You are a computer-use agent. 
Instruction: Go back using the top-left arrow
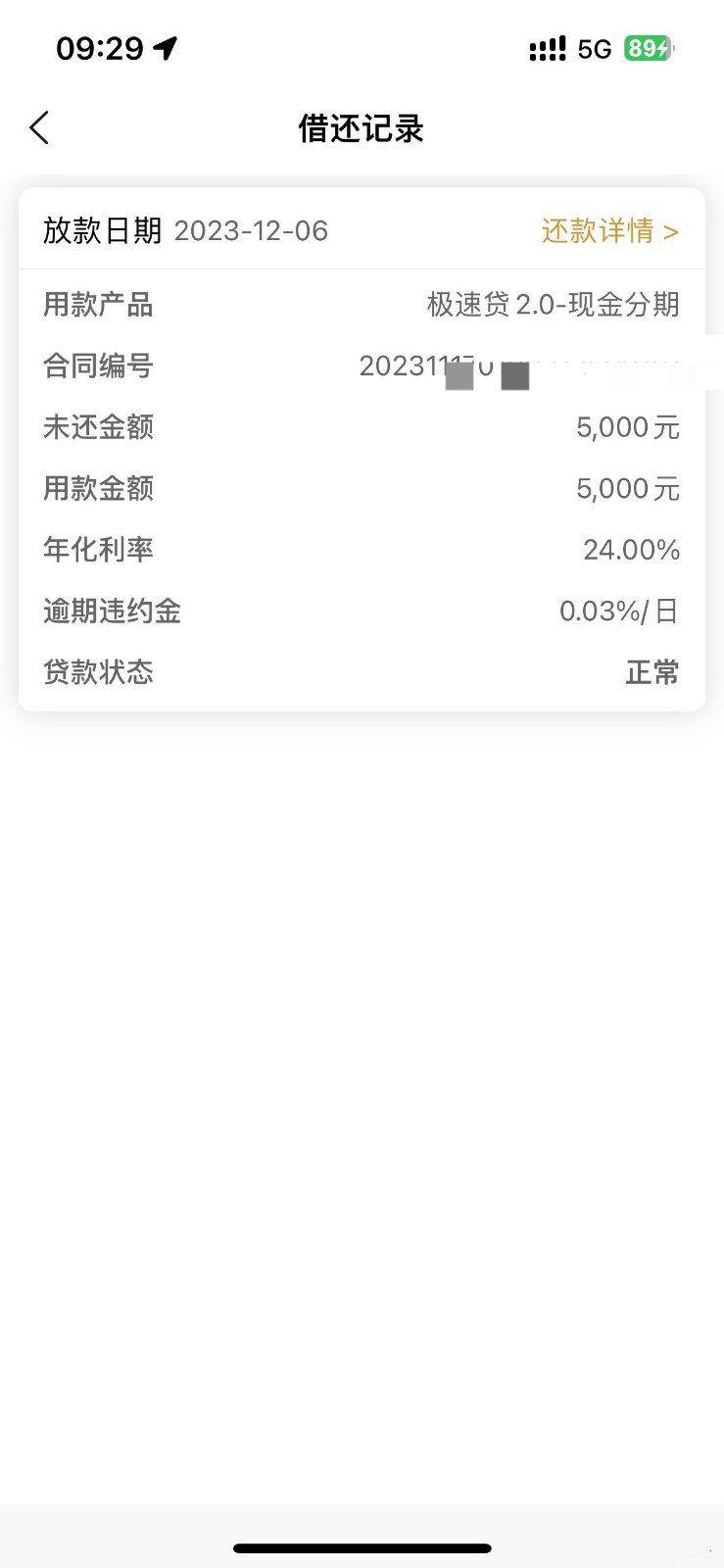click(x=39, y=128)
